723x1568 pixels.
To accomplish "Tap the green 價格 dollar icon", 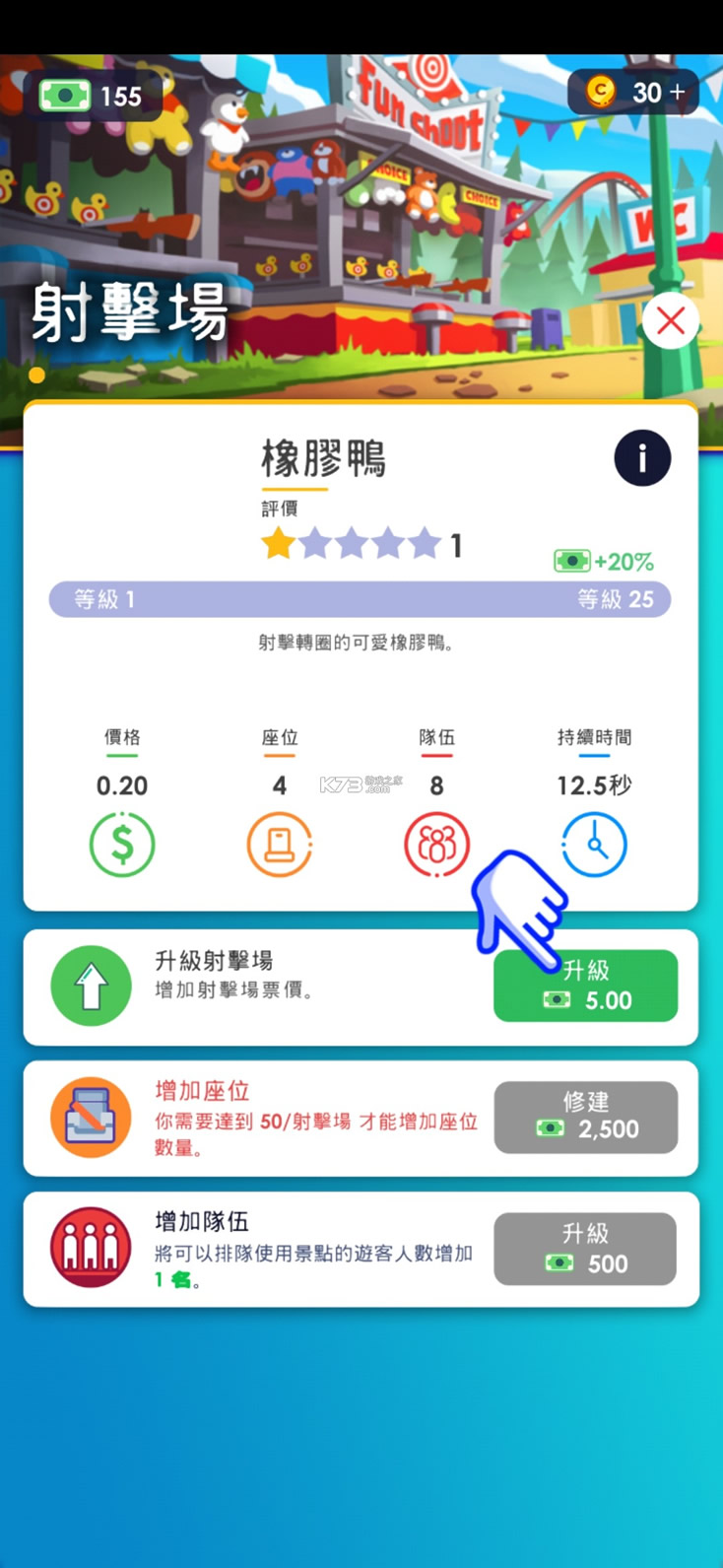I will 122,845.
